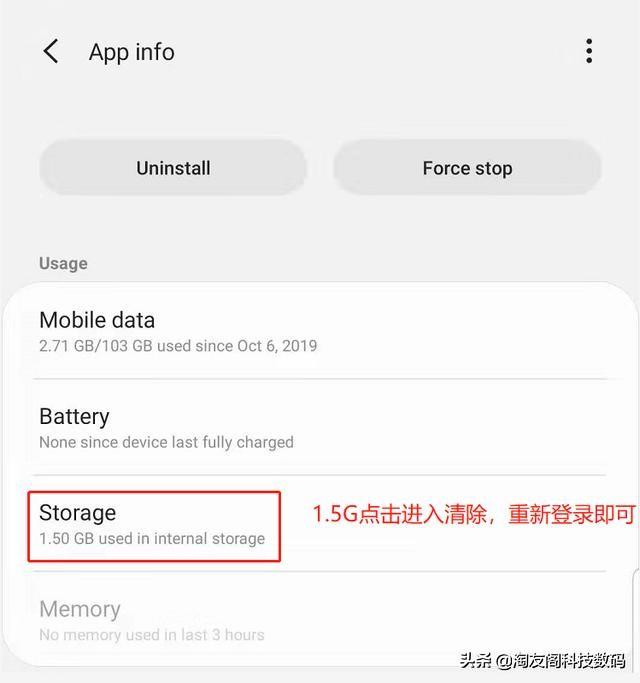View Battery usage for this app

click(320, 428)
